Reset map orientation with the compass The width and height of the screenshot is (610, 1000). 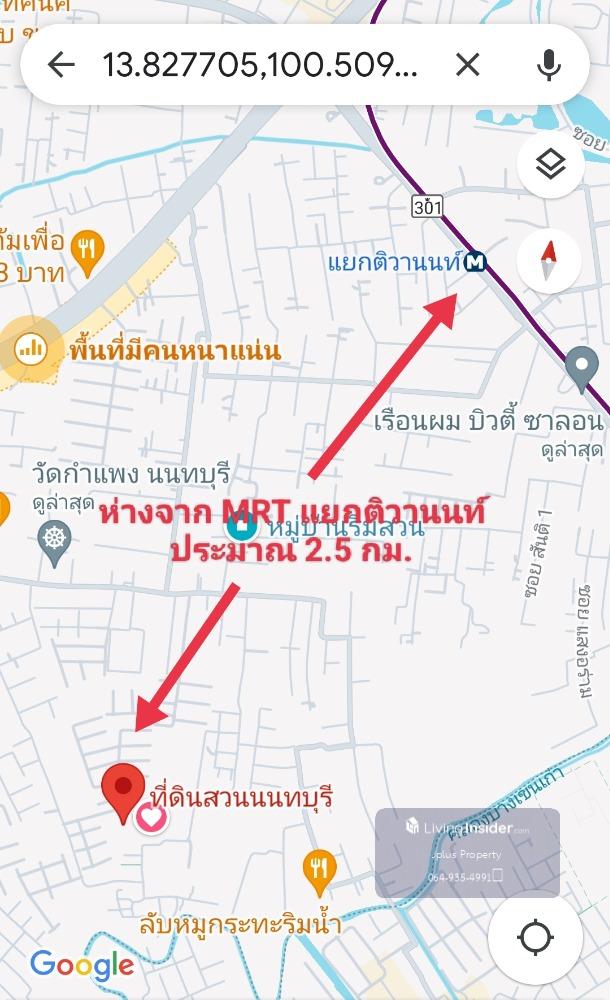click(x=550, y=260)
